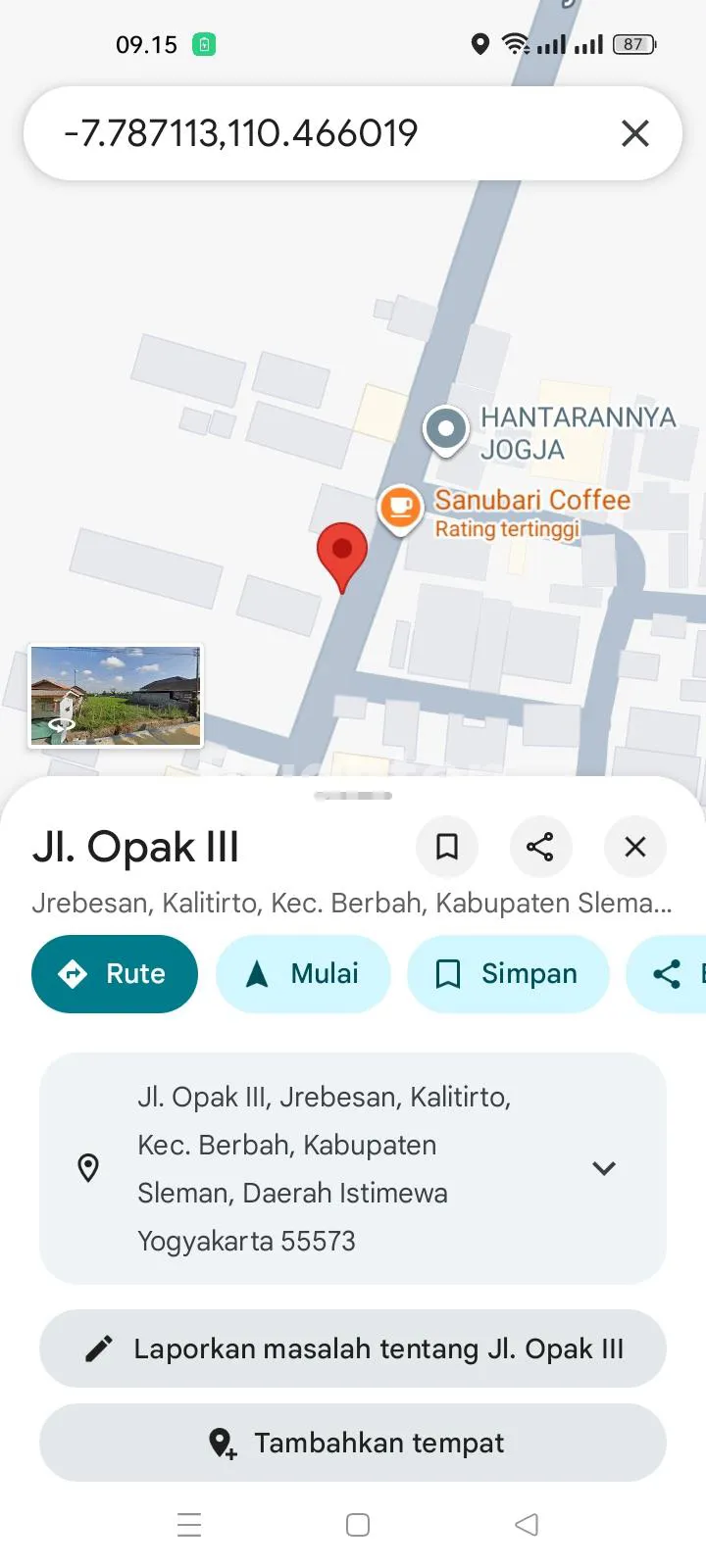Go back using the system back button
The width and height of the screenshot is (706, 1568).
pyautogui.click(x=527, y=1525)
